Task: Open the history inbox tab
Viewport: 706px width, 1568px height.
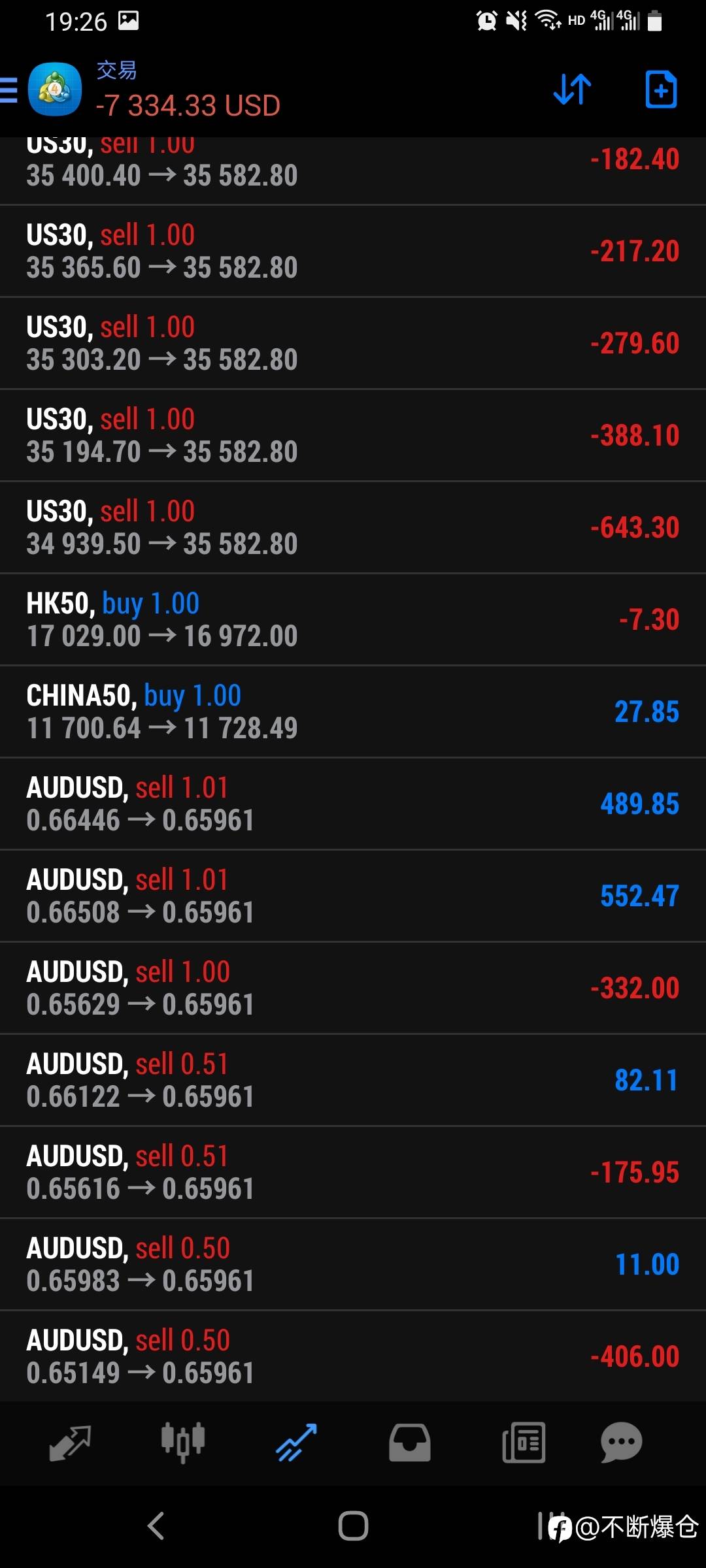Action: (410, 1443)
